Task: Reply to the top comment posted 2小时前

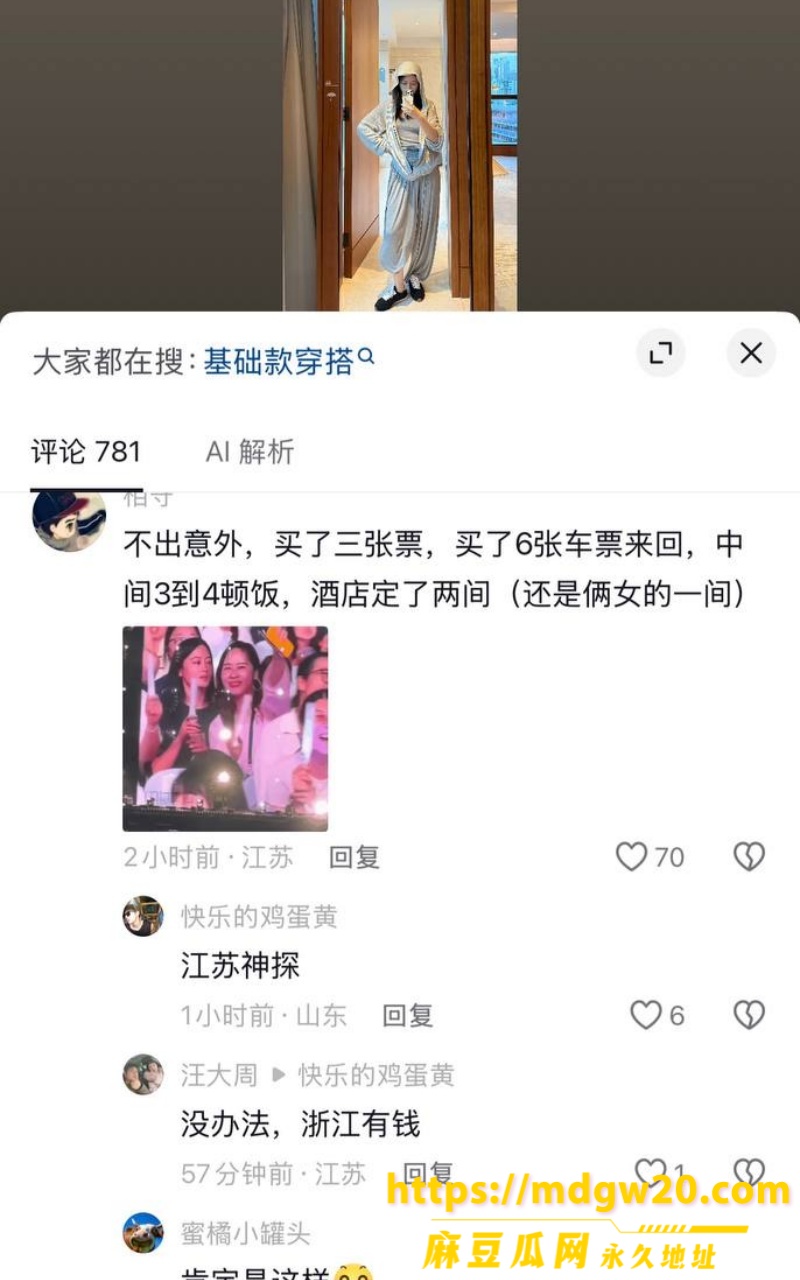Action: click(x=354, y=857)
